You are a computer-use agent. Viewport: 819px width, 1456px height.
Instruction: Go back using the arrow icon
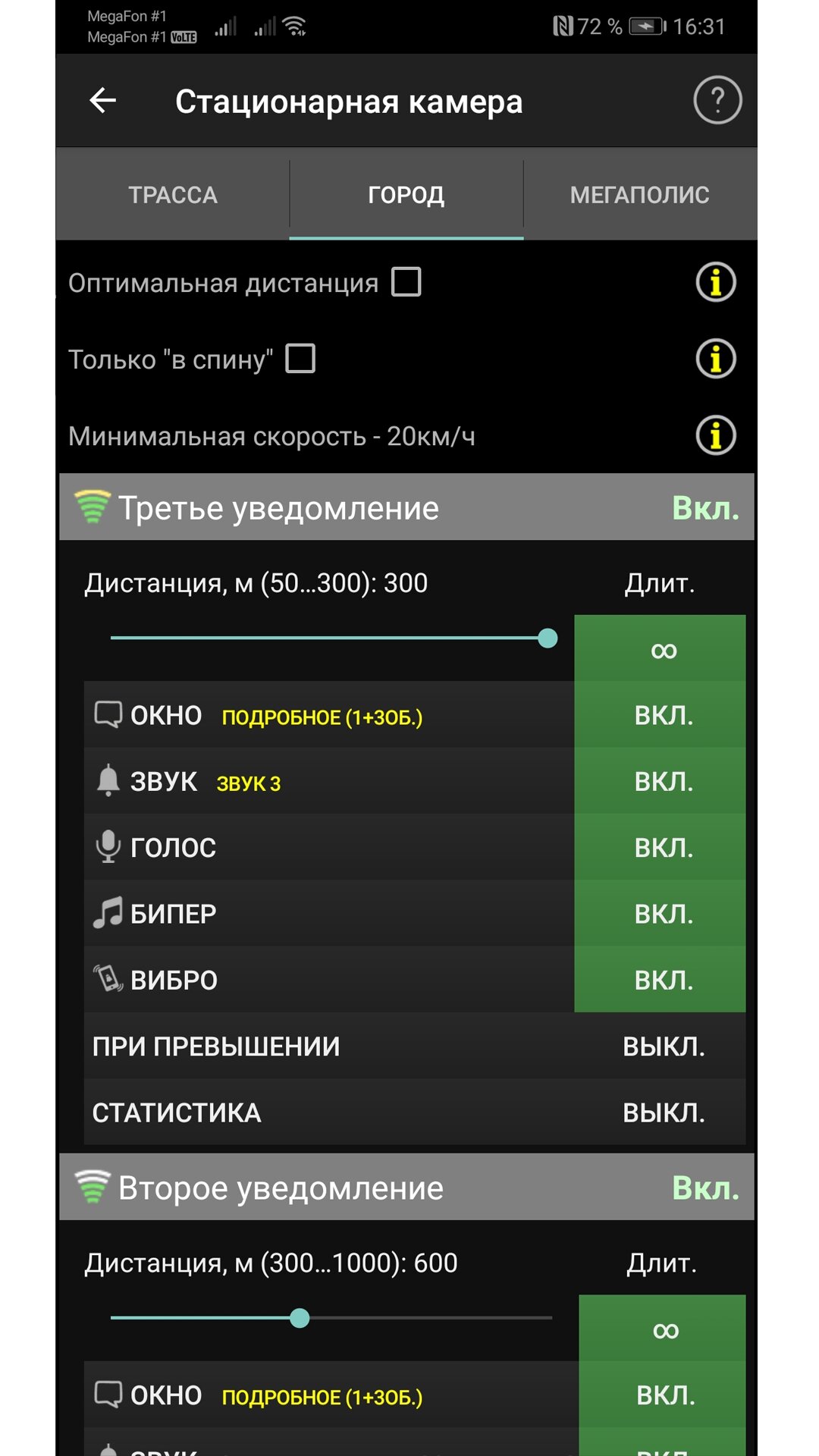[x=103, y=100]
